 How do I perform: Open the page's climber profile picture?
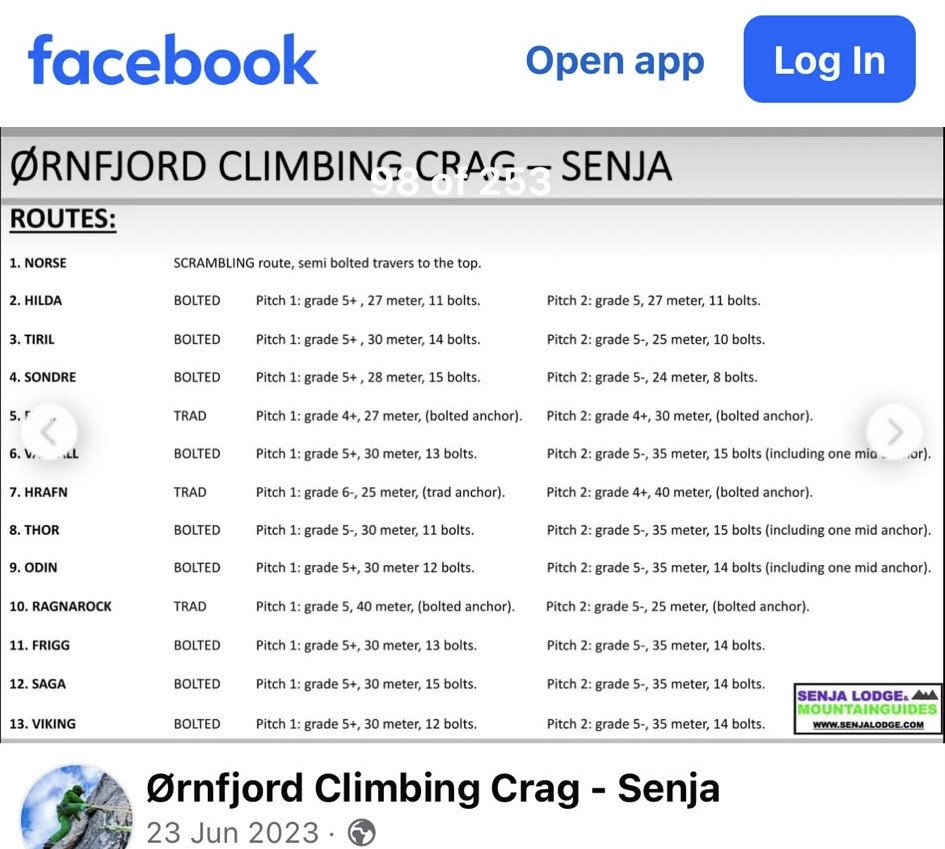click(77, 807)
